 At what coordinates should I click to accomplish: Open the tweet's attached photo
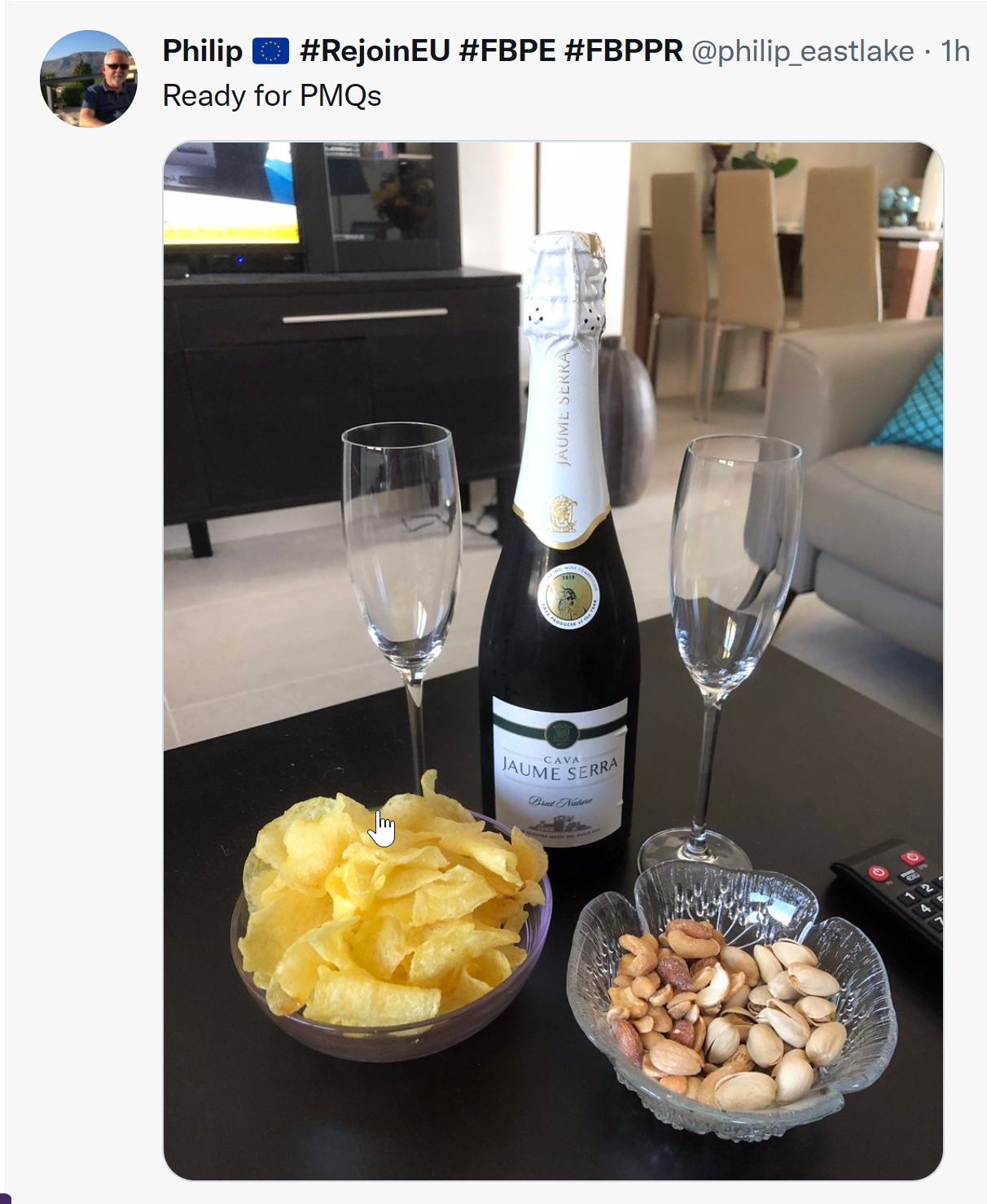coord(553,660)
